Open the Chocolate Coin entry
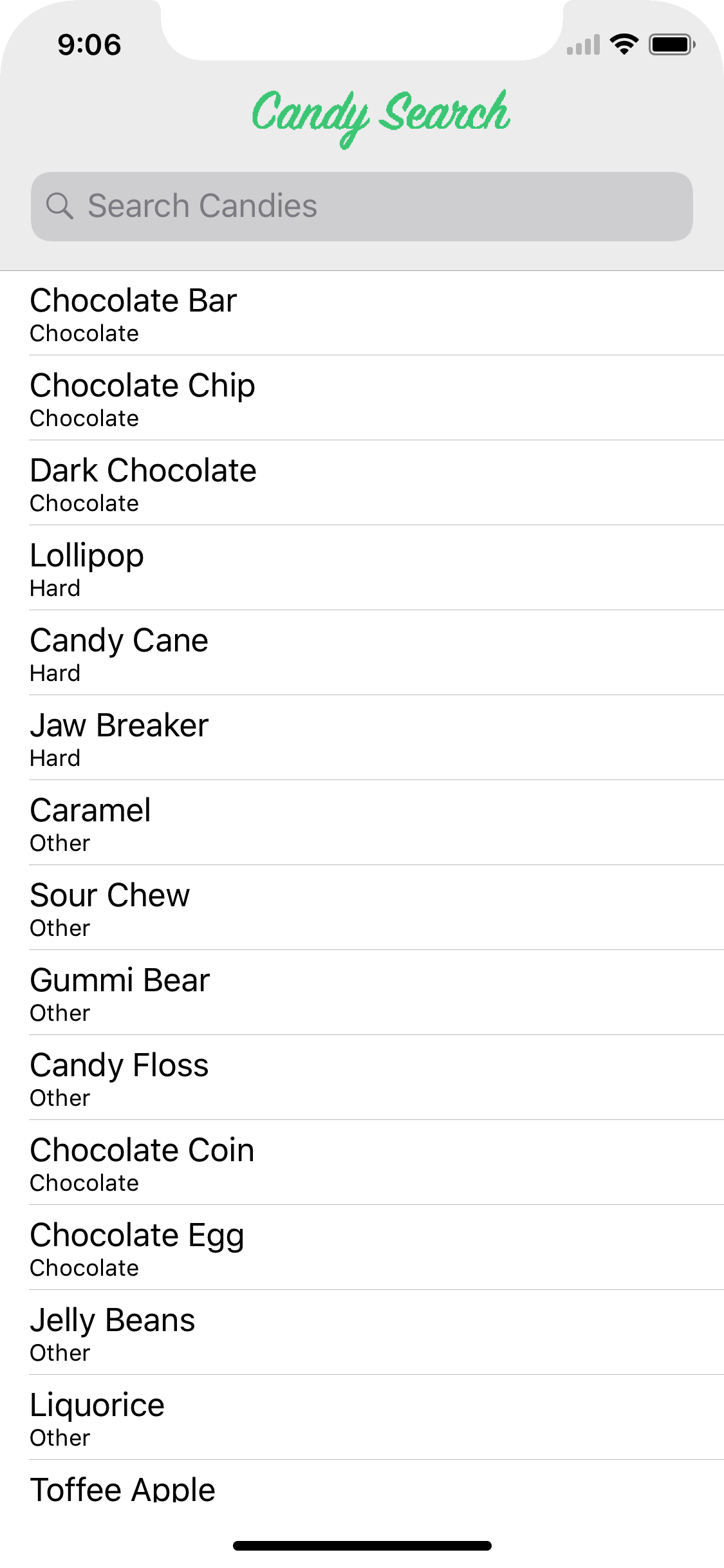724x1568 pixels. point(362,1162)
